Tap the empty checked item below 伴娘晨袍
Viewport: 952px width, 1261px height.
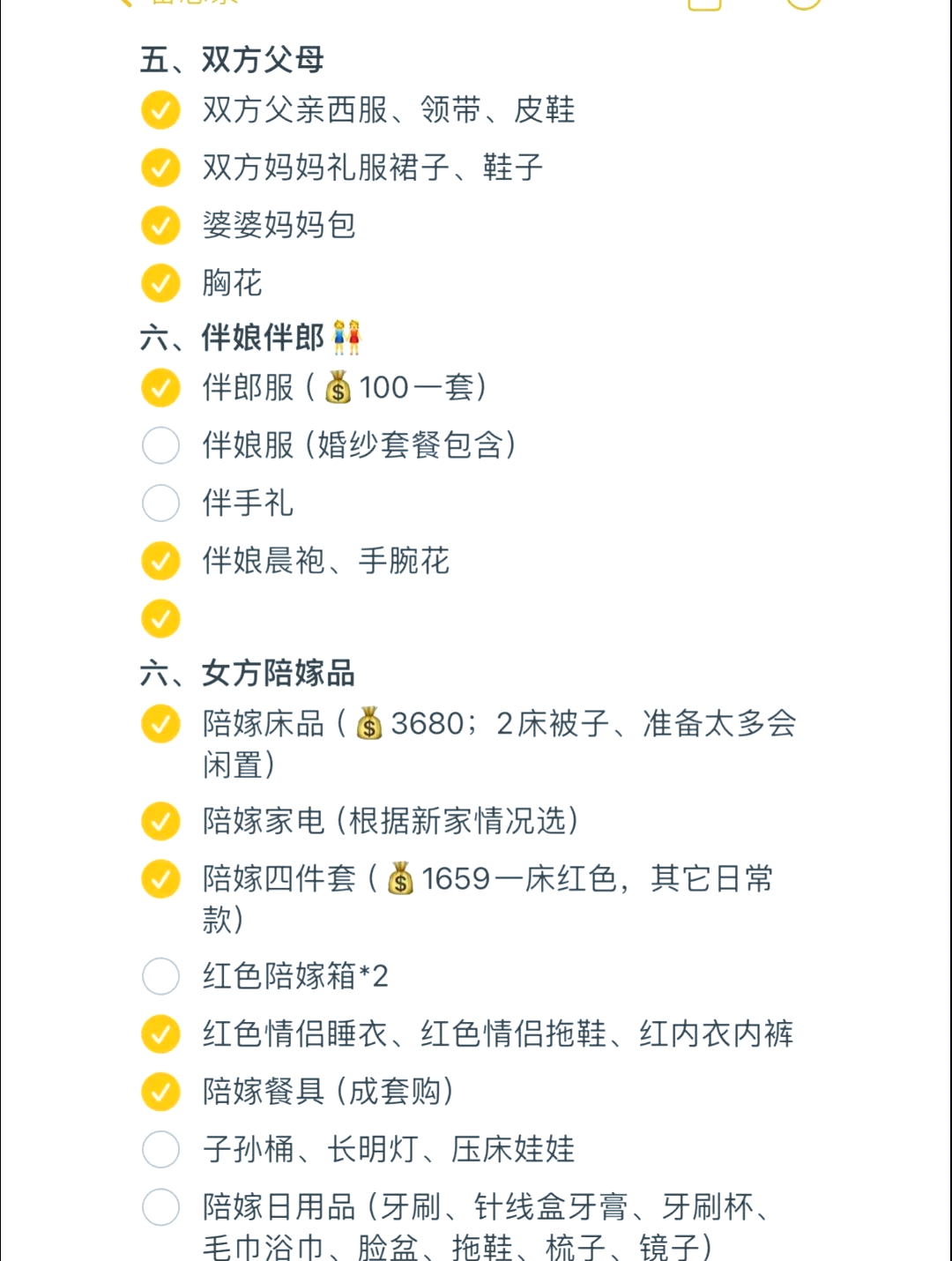click(160, 618)
